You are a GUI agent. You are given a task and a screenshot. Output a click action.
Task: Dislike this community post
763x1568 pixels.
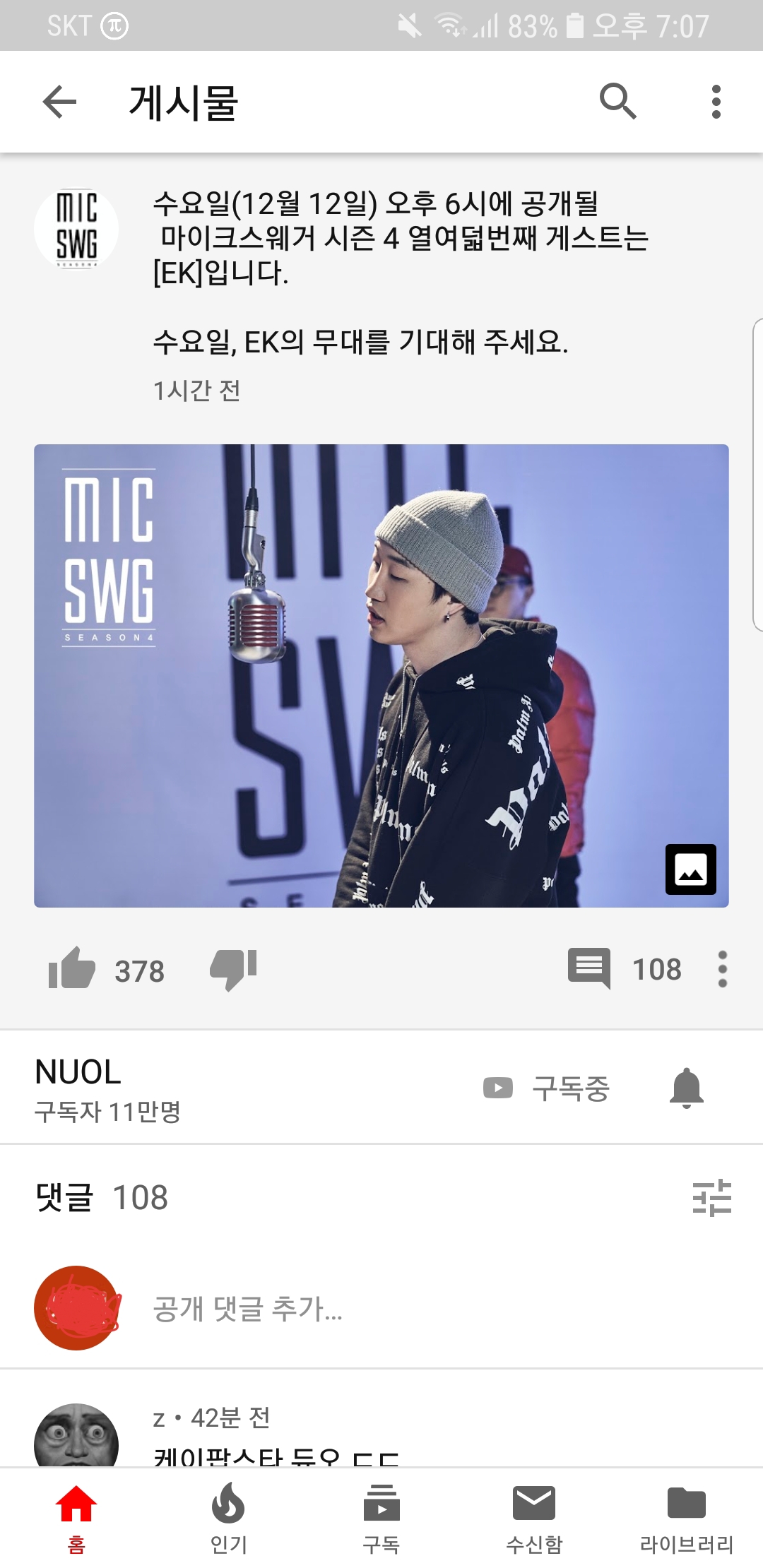(233, 968)
